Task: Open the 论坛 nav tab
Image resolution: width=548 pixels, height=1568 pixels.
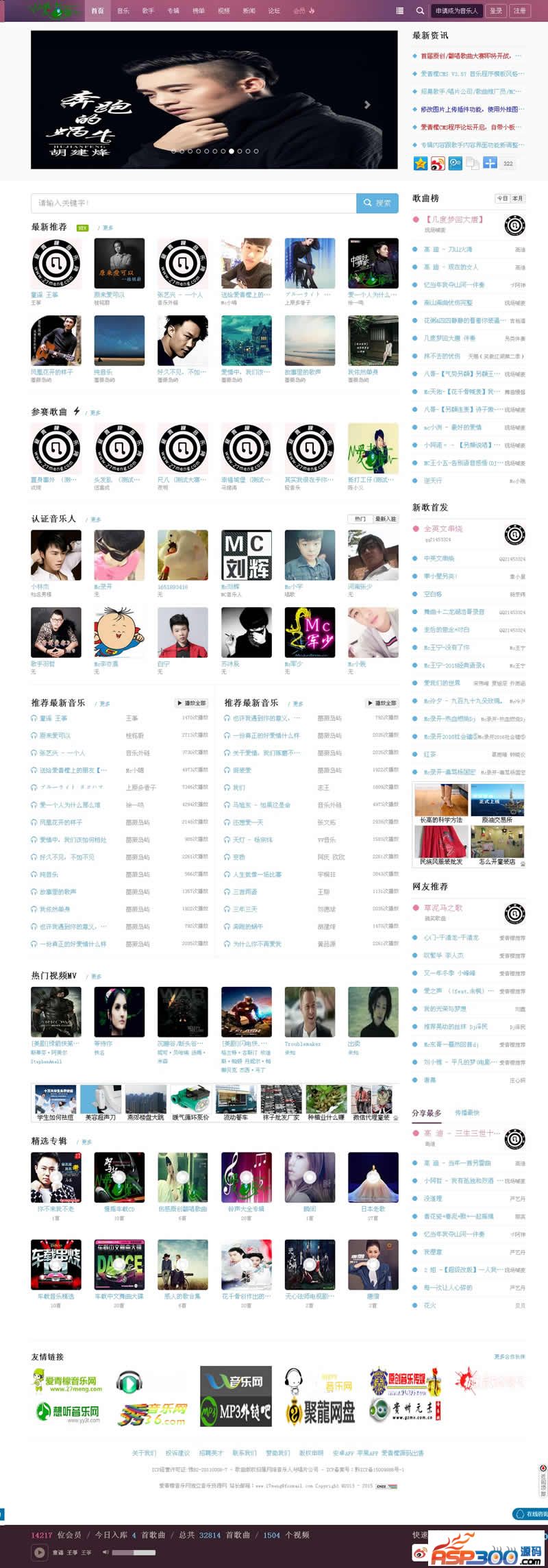Action: [274, 11]
